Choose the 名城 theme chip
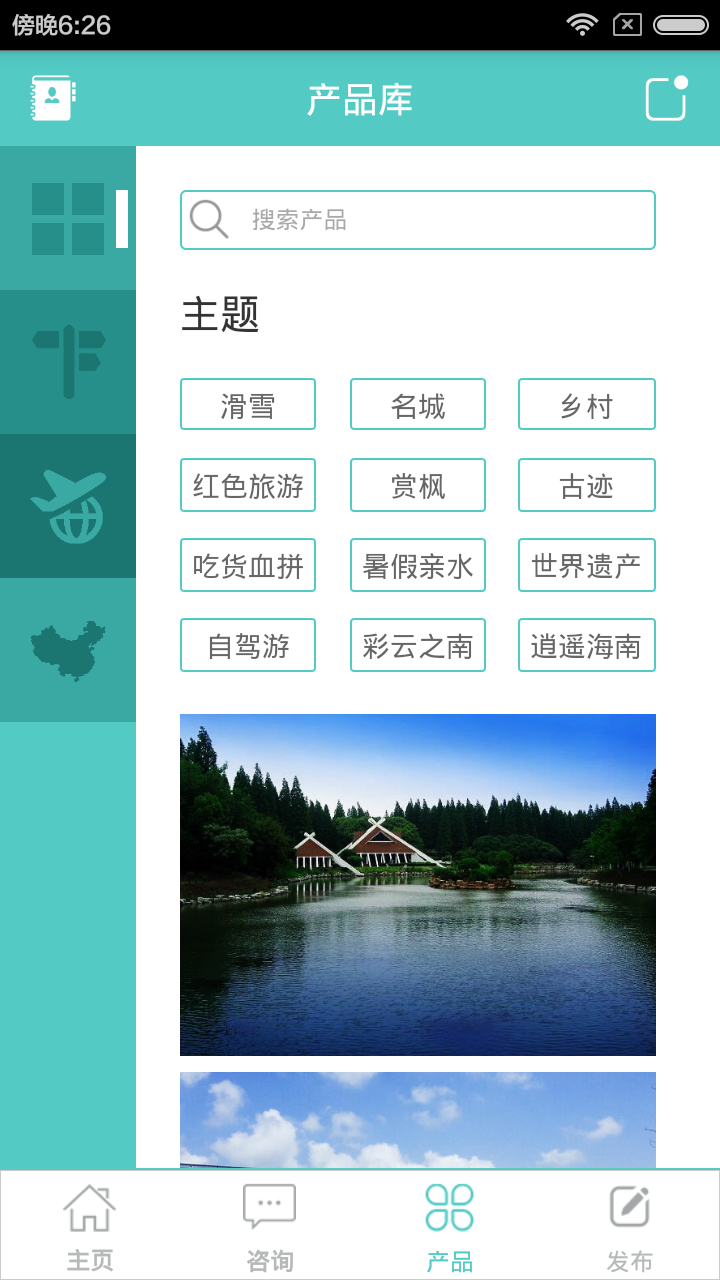The height and width of the screenshot is (1280, 720). (x=418, y=405)
